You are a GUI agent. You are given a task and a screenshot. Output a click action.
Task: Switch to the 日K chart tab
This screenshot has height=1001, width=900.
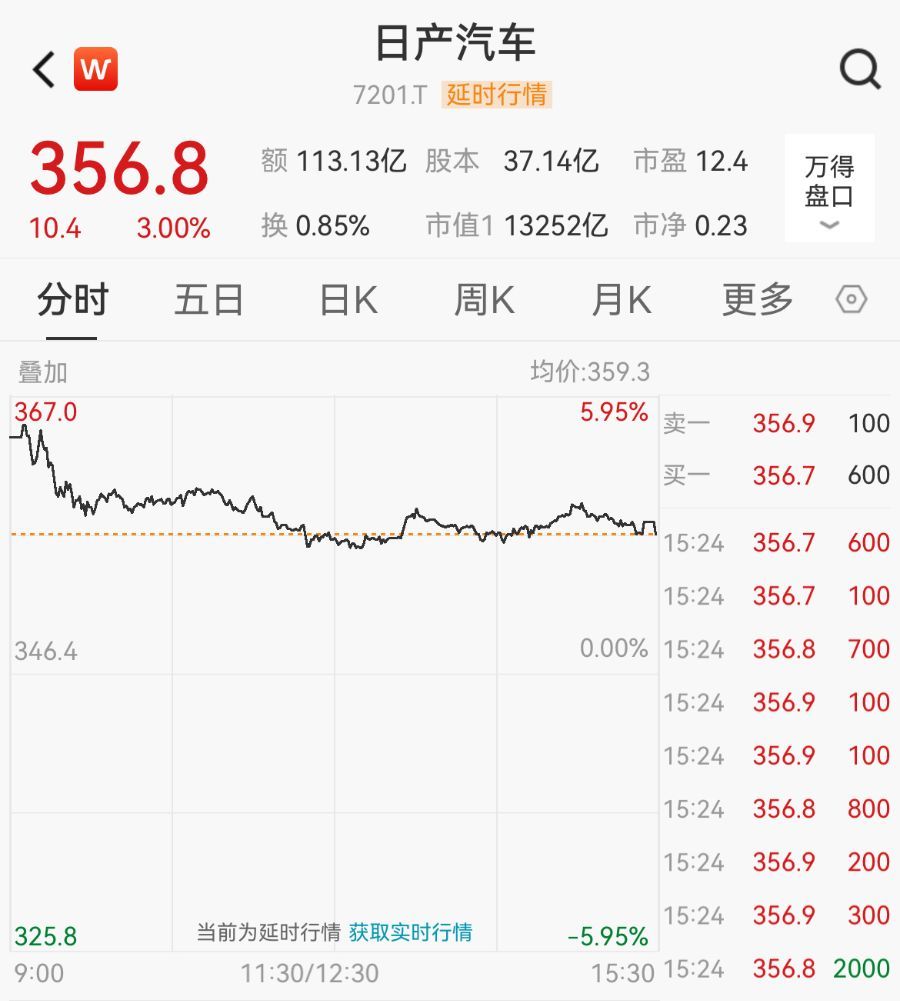(348, 300)
